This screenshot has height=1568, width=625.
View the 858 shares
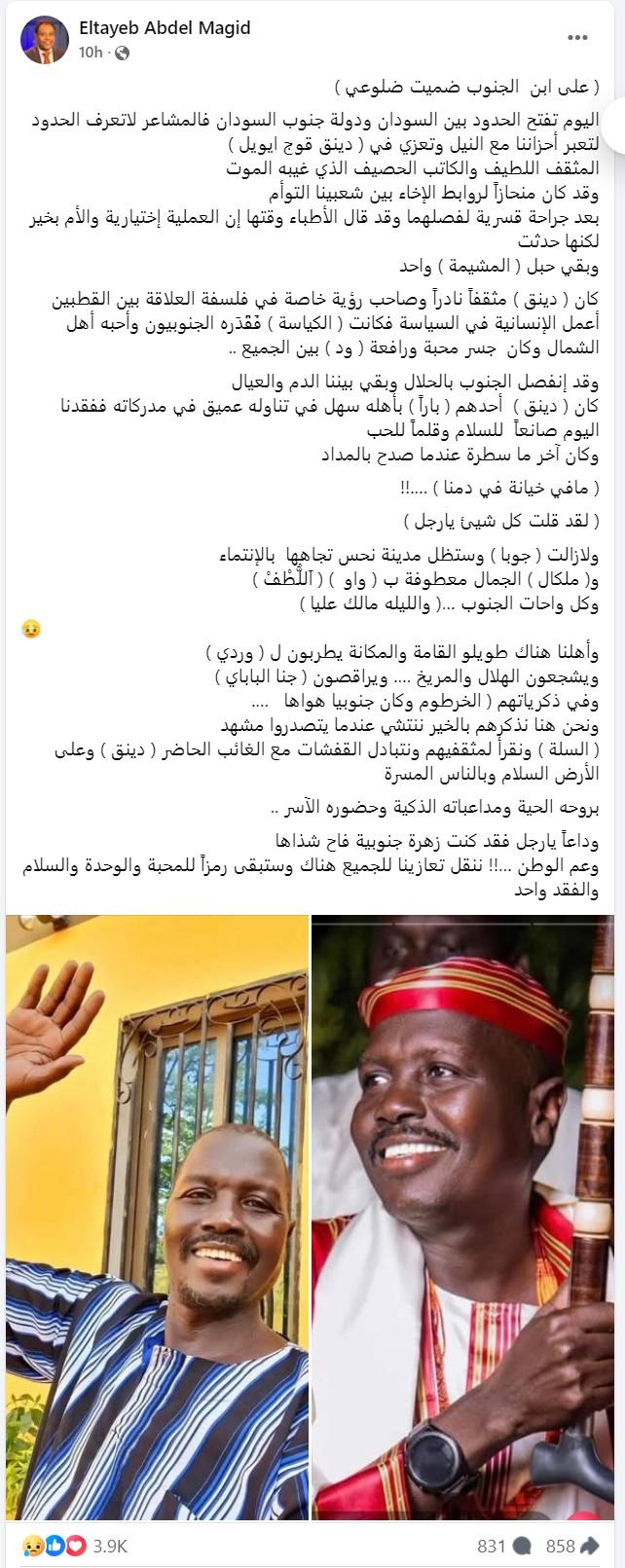(571, 1546)
